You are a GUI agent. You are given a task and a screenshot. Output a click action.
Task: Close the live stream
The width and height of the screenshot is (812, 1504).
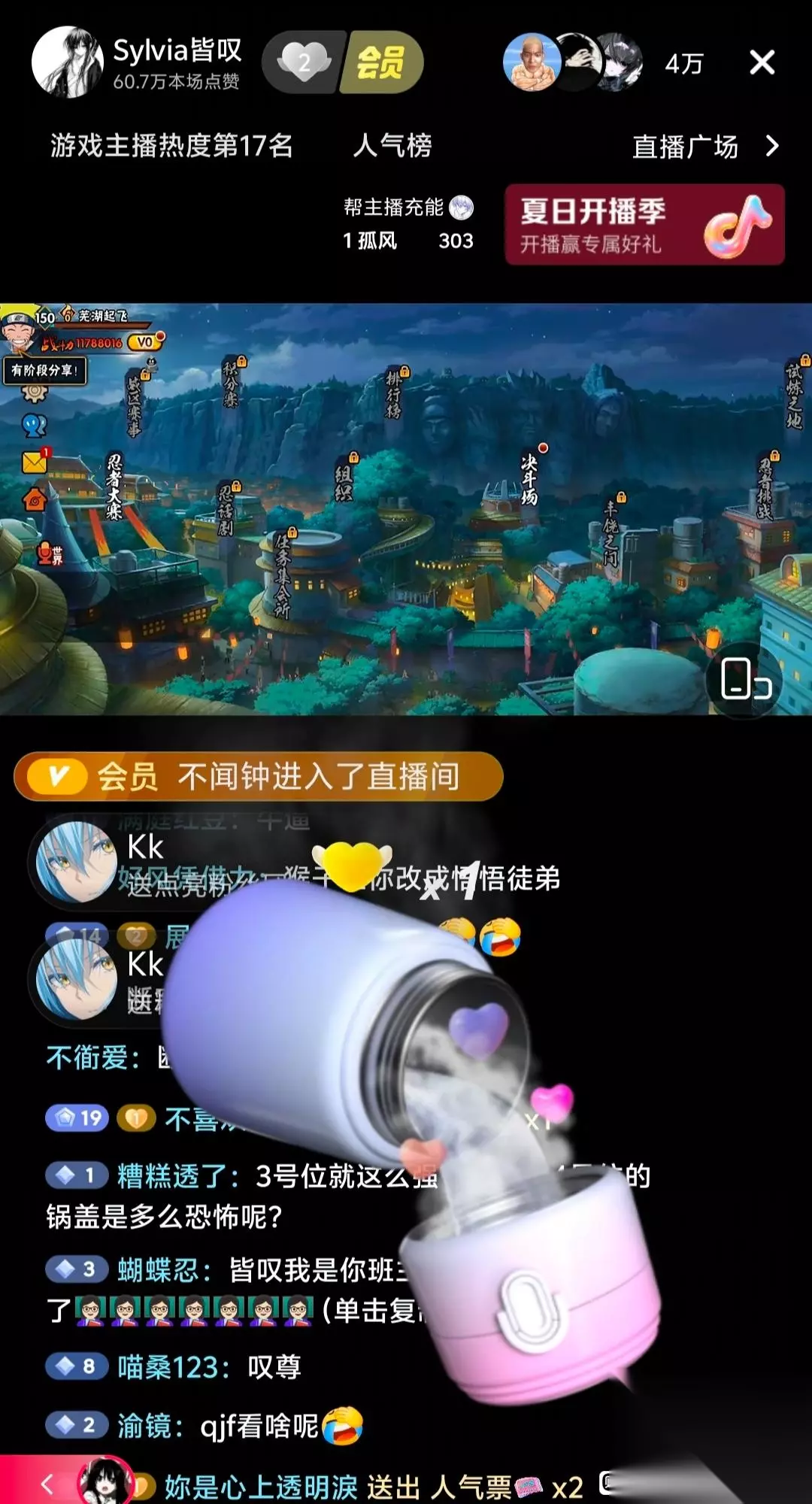pos(762,62)
